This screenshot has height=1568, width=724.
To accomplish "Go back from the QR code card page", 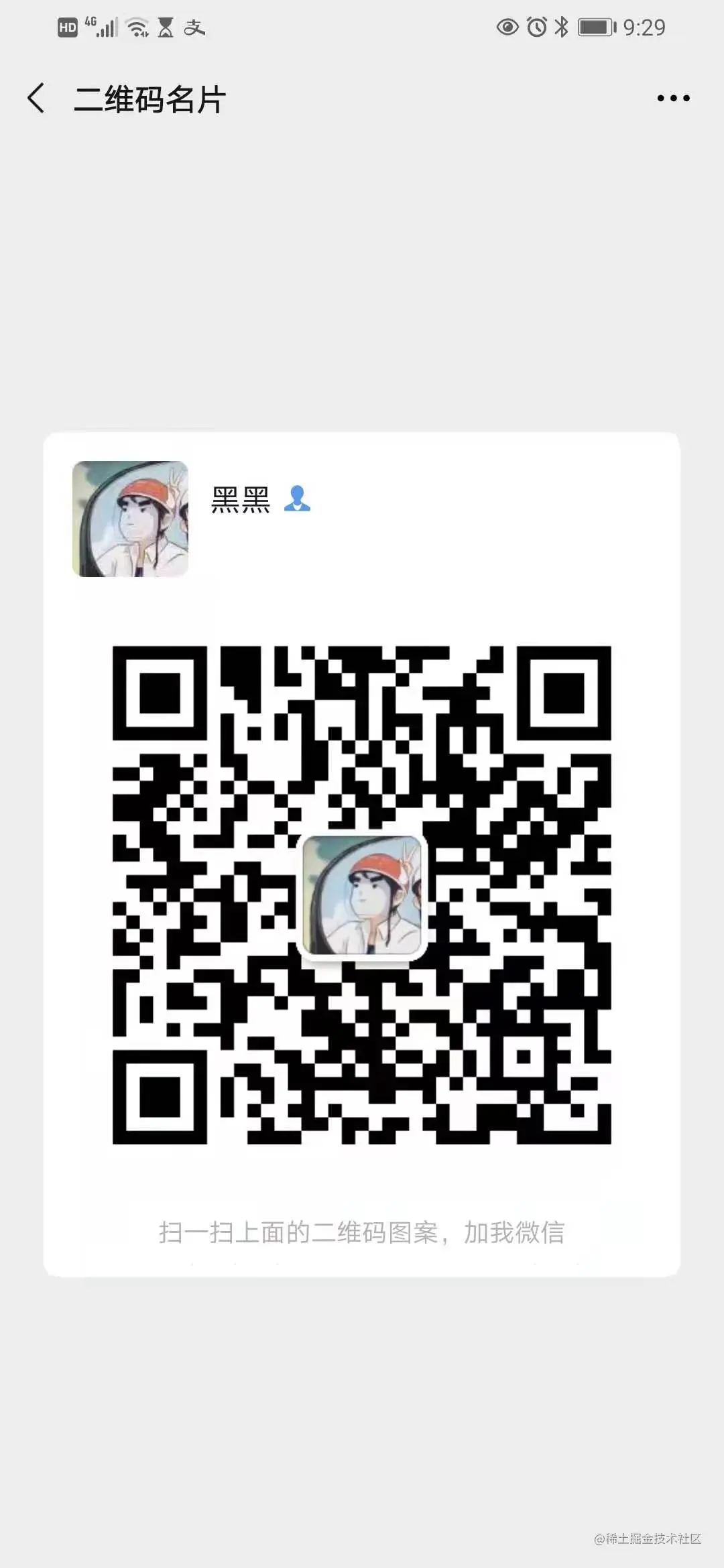I will (36, 99).
